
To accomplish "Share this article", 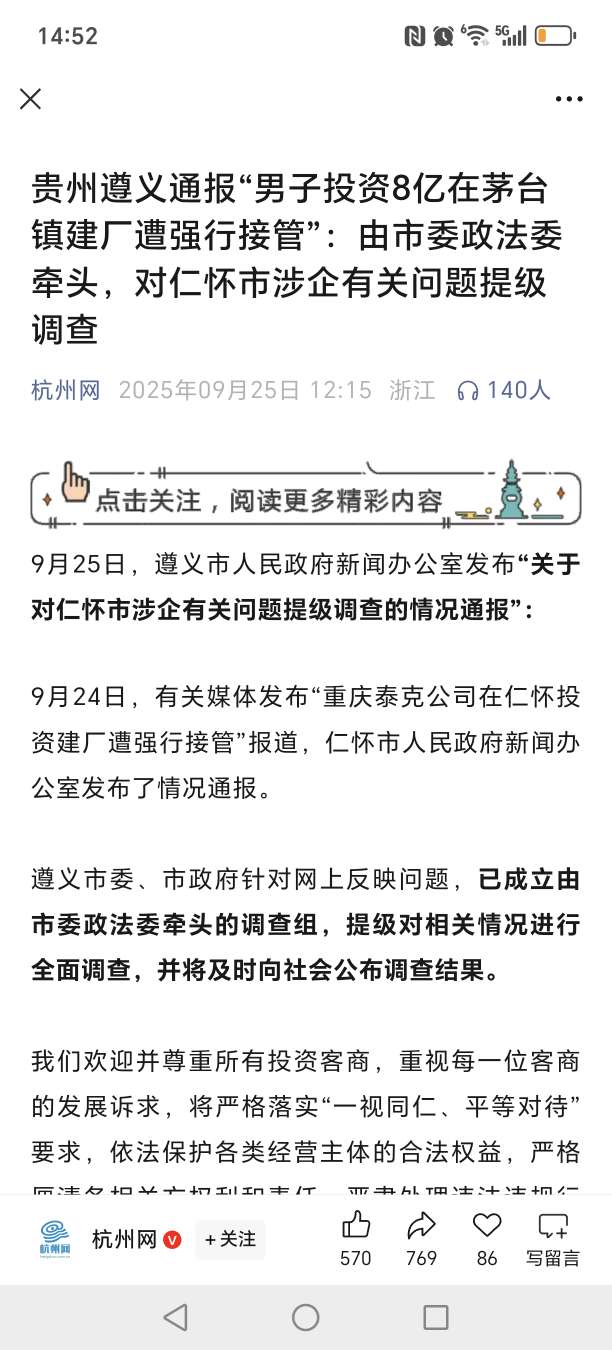I will point(421,1226).
